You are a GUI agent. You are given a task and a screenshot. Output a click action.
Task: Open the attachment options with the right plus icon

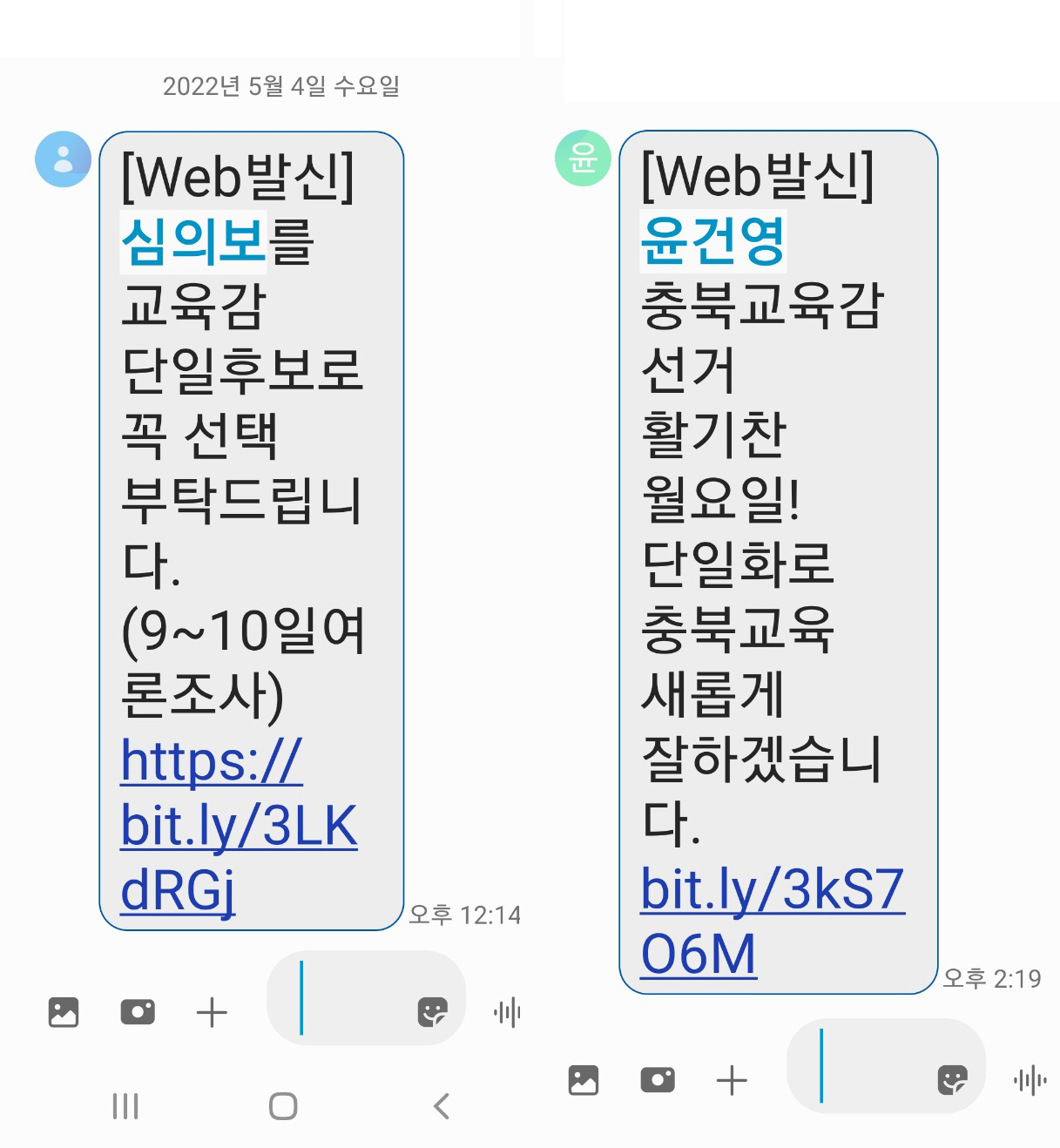[x=733, y=1078]
